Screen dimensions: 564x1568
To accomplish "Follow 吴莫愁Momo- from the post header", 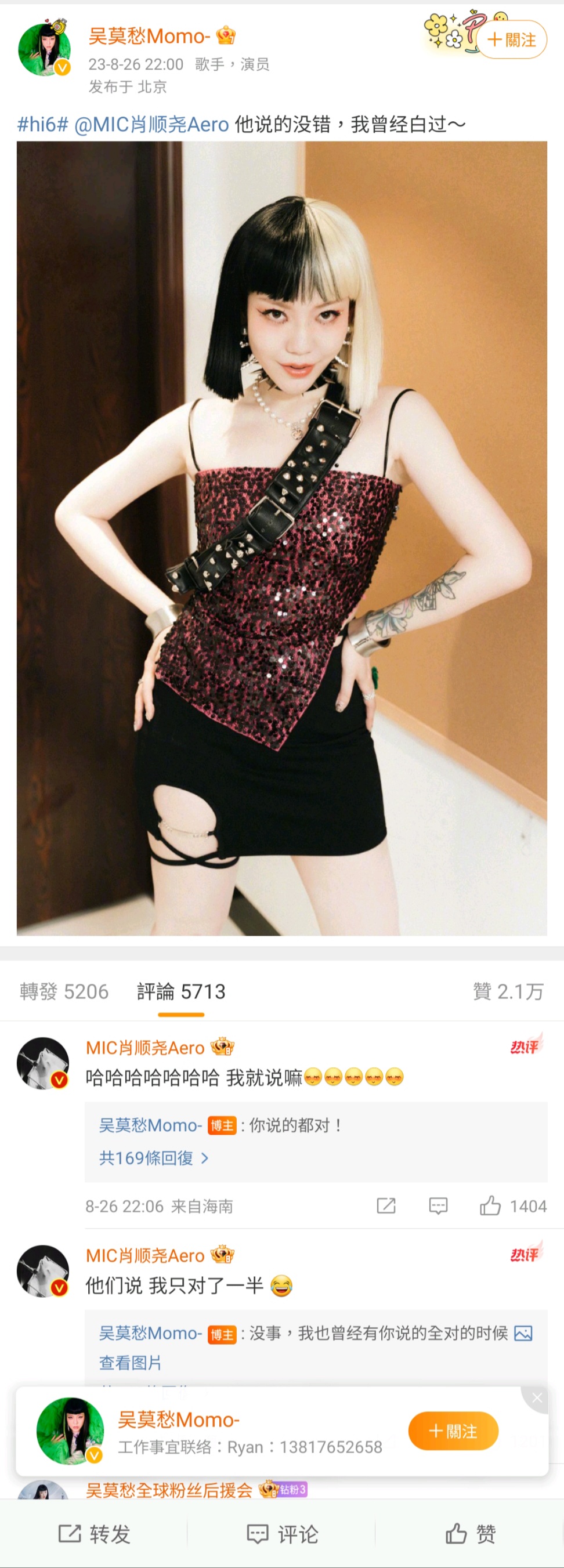I will tap(512, 40).
